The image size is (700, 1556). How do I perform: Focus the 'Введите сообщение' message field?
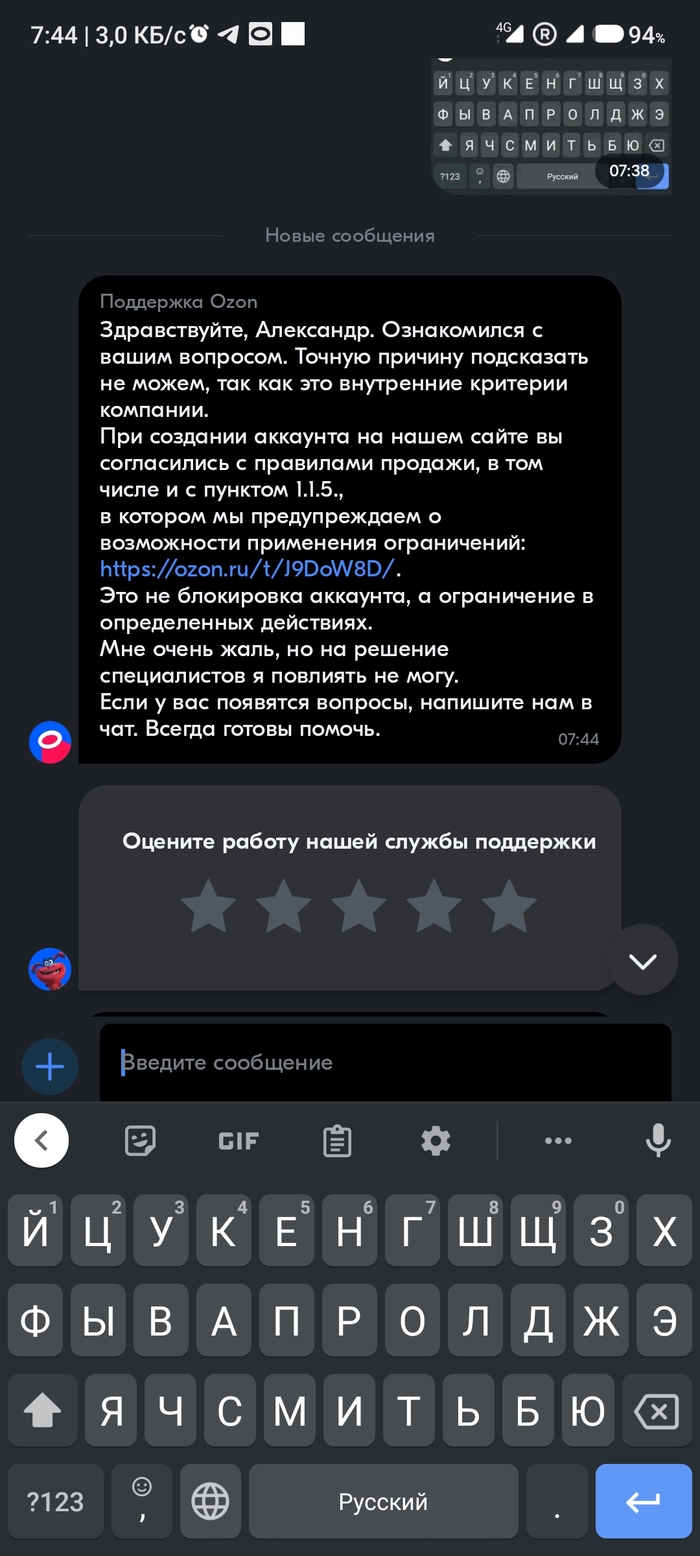(x=385, y=1062)
